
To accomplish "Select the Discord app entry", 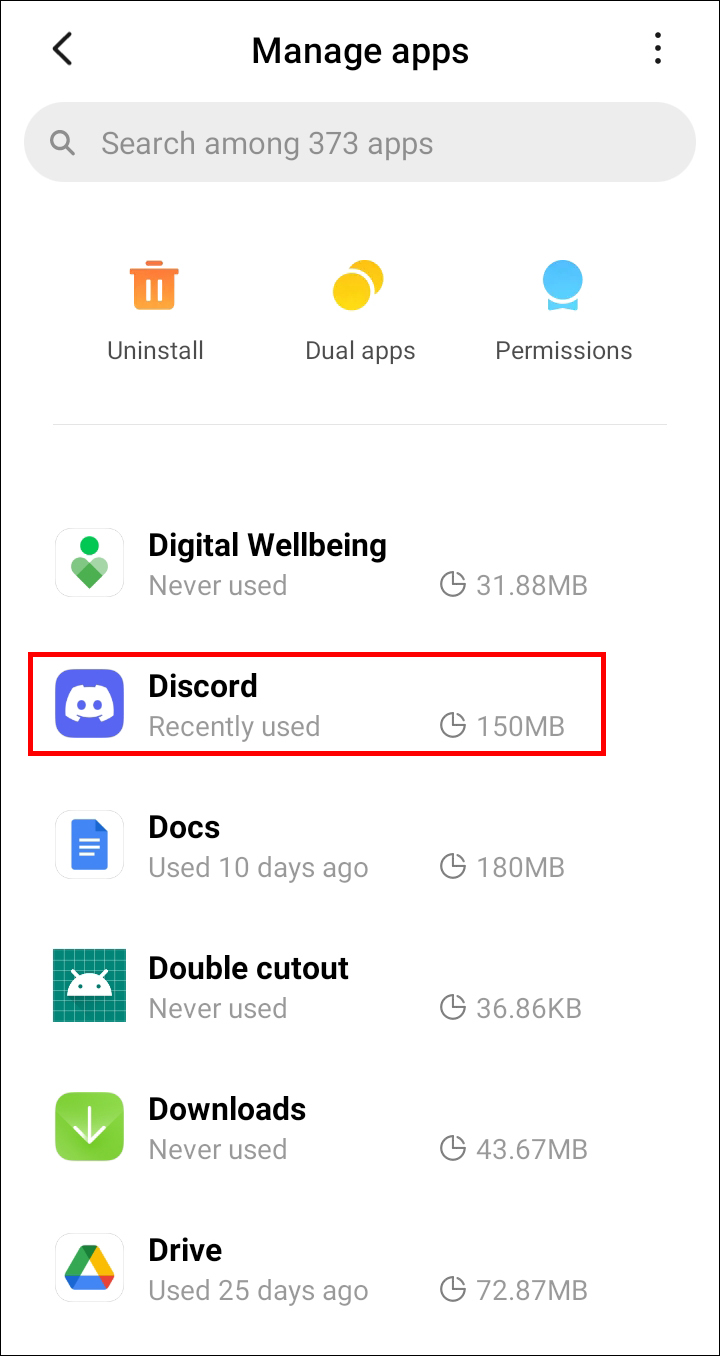I will [316, 704].
